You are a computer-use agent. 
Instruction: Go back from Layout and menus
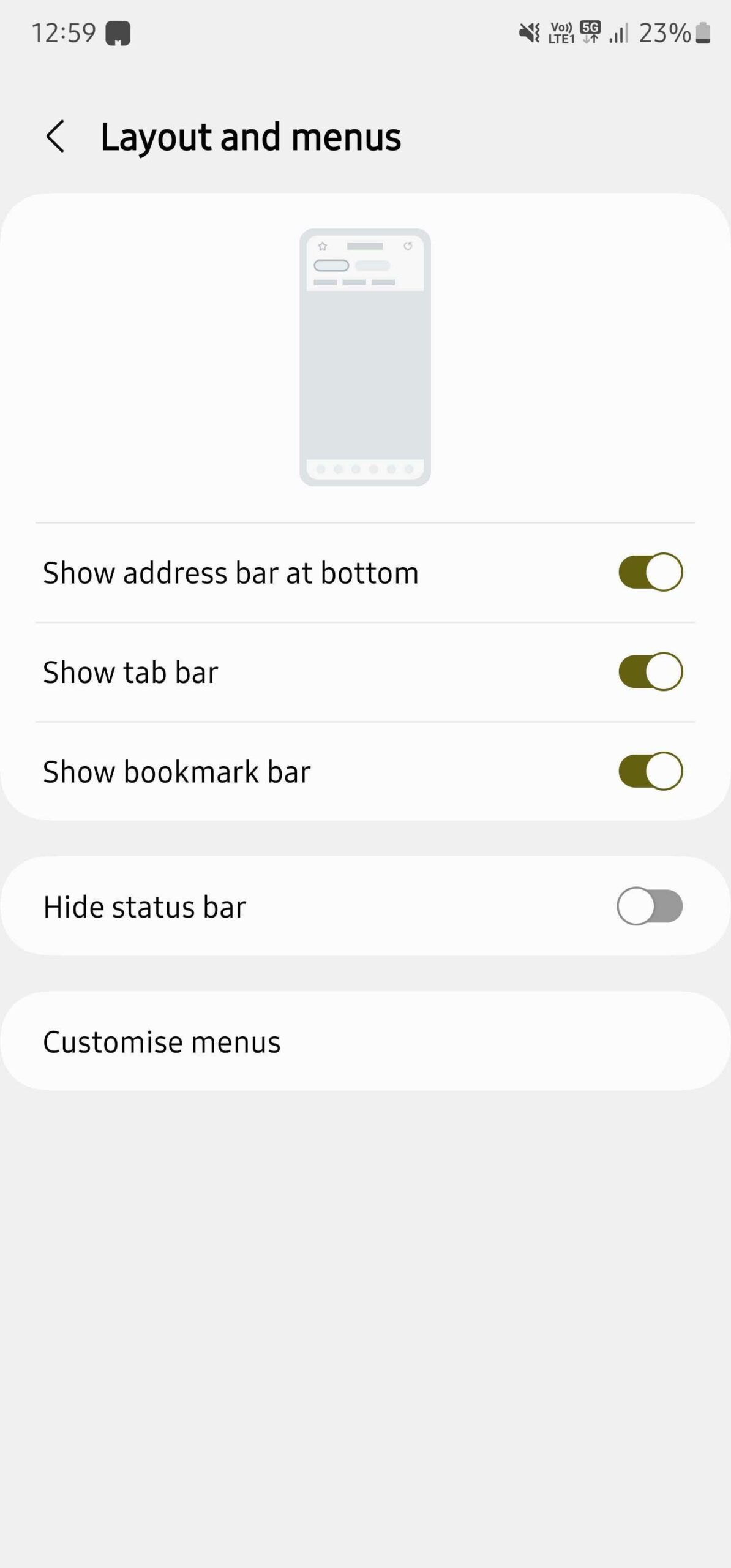tap(55, 136)
